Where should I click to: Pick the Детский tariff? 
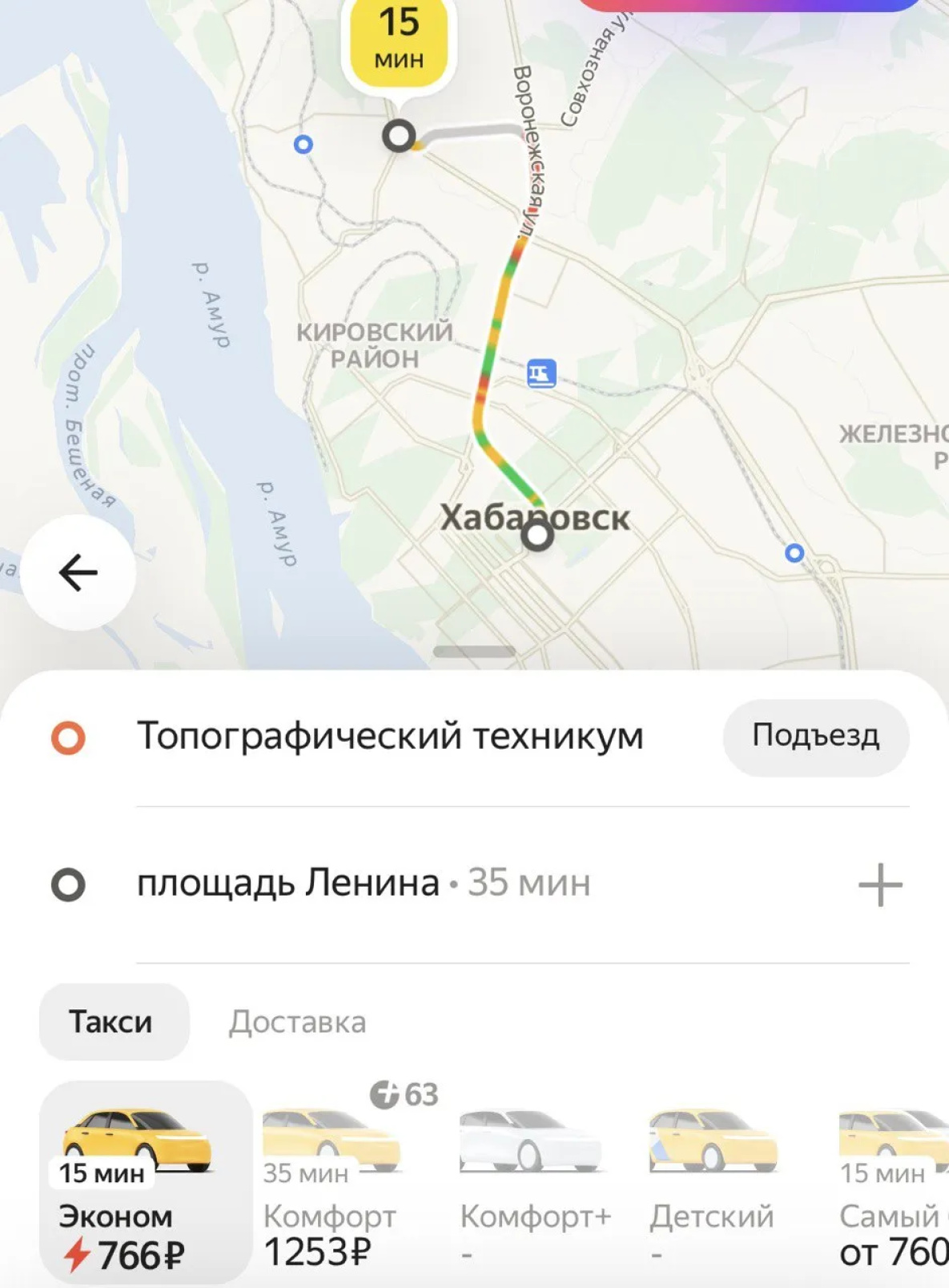(712, 1182)
